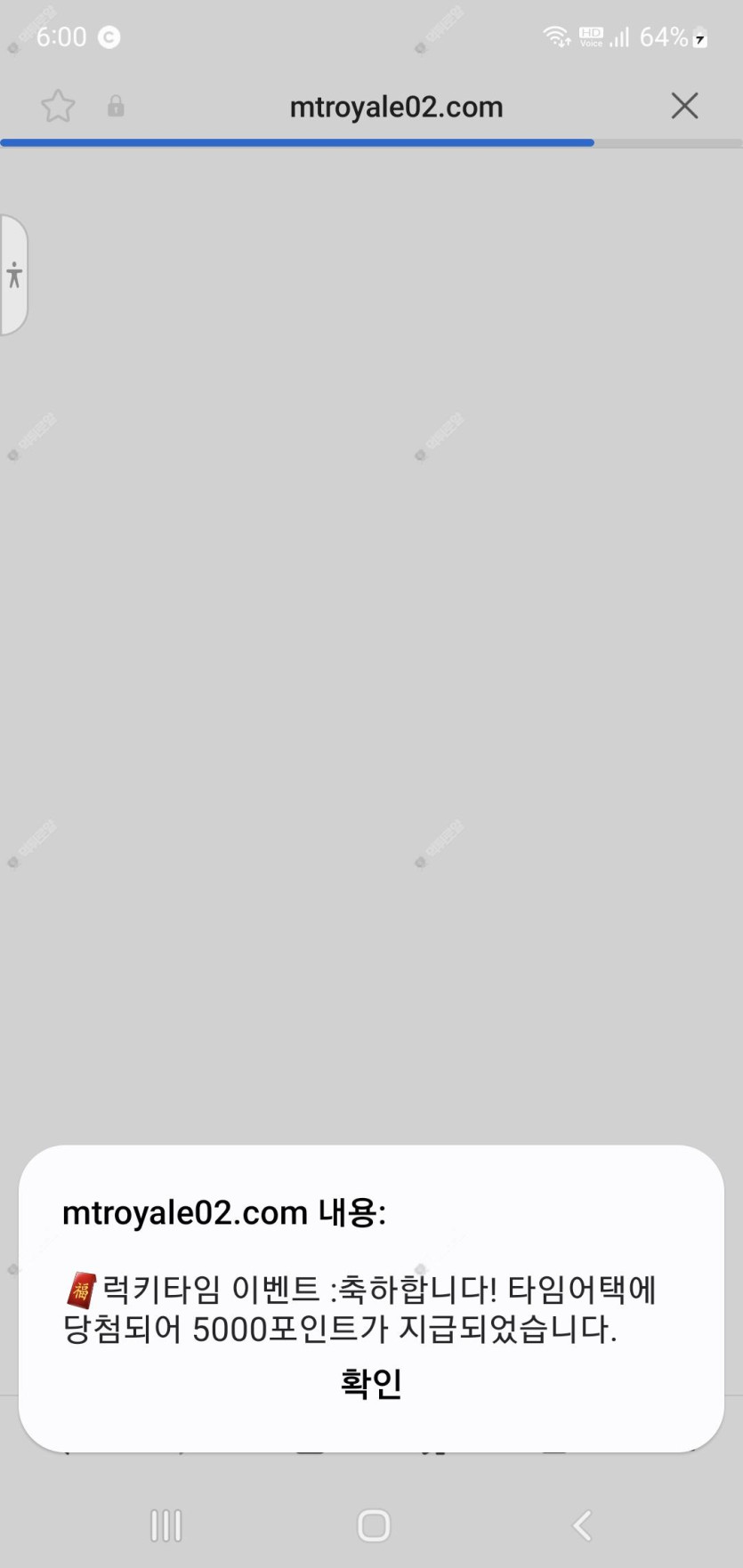The width and height of the screenshot is (743, 1568).
Task: Tap the mtroyale02.com address bar
Action: (396, 107)
